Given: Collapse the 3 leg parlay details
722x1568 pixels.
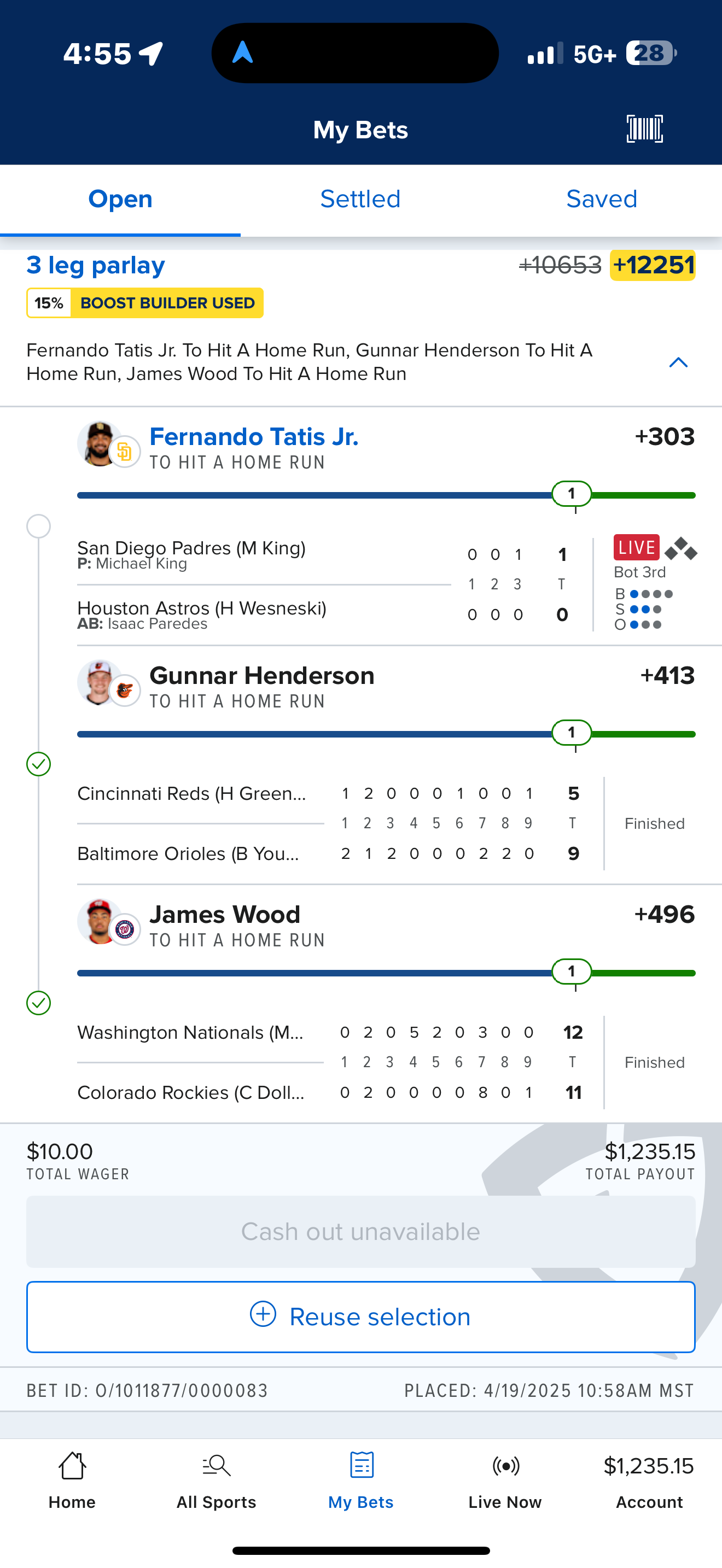Looking at the screenshot, I should [678, 363].
